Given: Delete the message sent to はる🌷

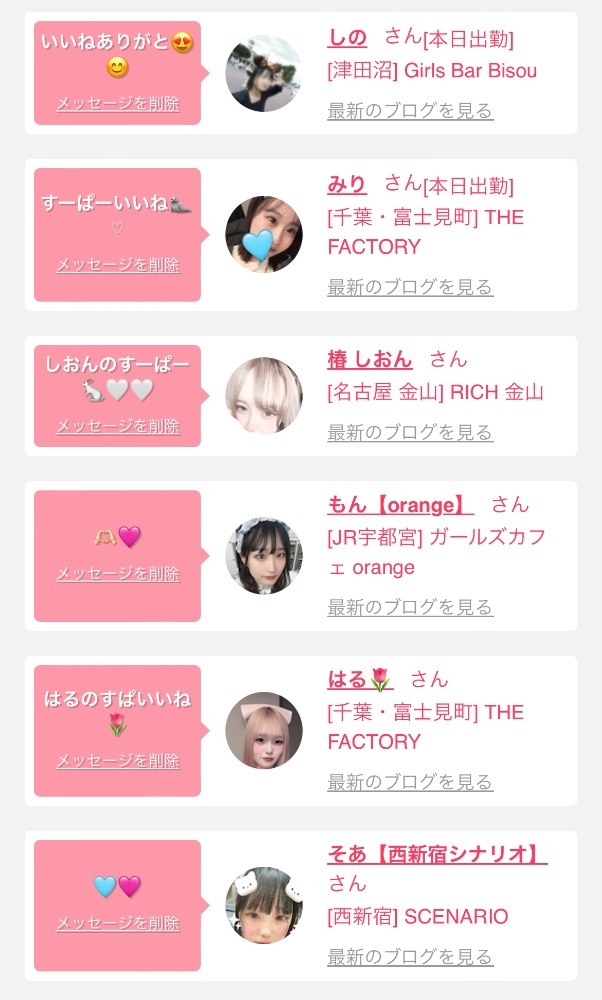Looking at the screenshot, I should click(118, 761).
